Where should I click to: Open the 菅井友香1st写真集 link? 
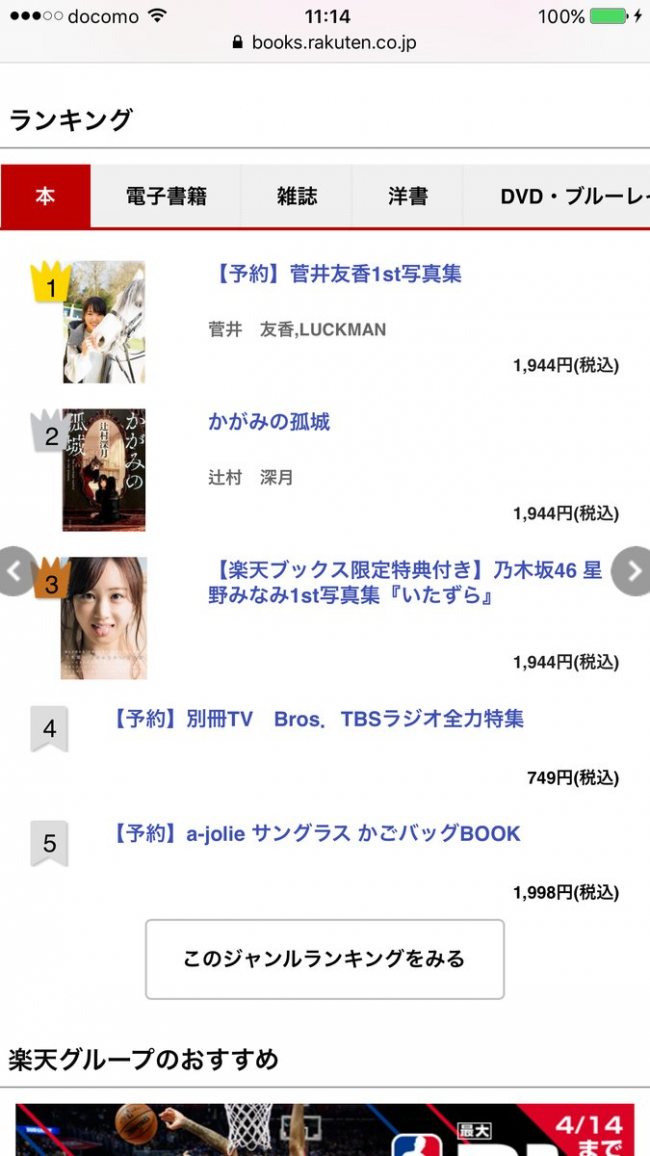(335, 274)
